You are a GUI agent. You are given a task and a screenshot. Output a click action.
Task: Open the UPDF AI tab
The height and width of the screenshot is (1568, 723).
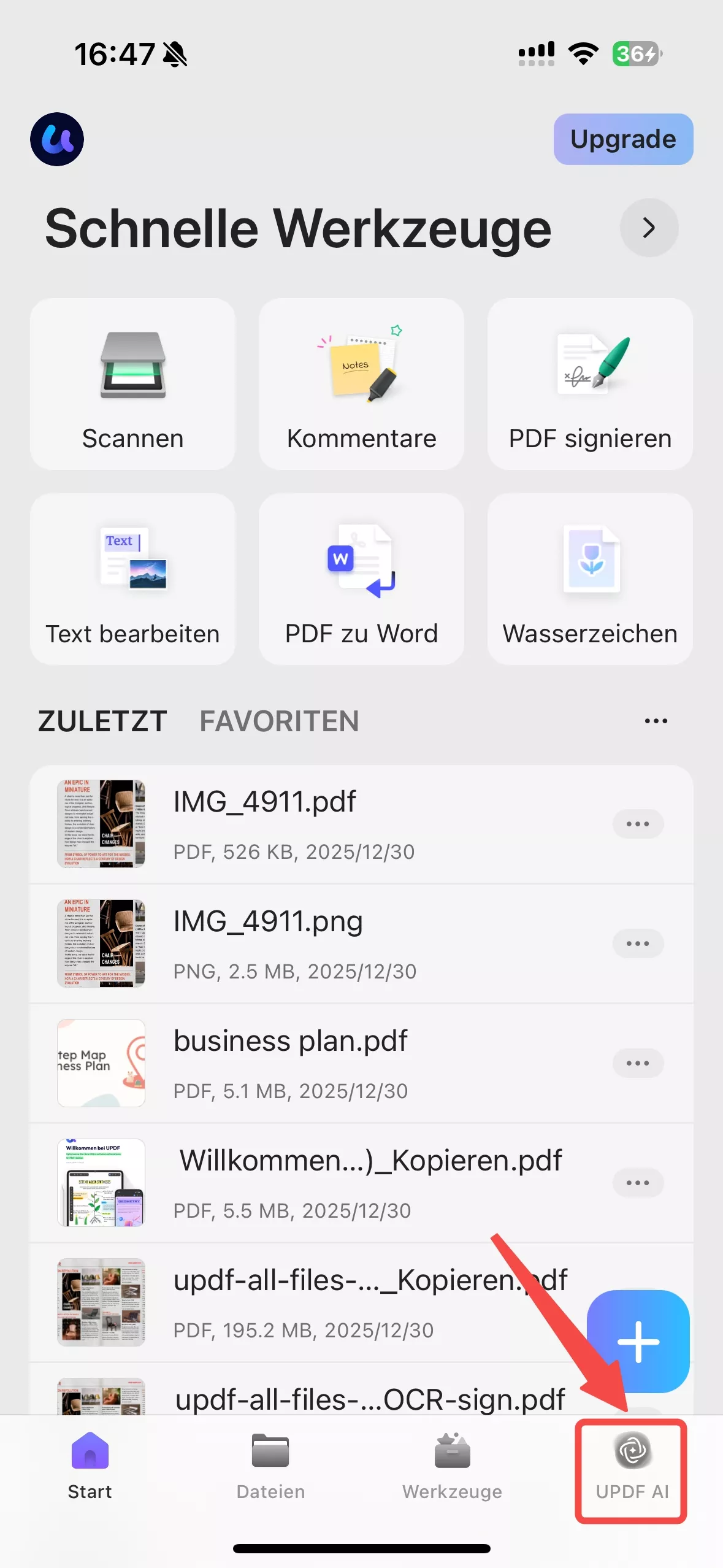coord(632,1467)
